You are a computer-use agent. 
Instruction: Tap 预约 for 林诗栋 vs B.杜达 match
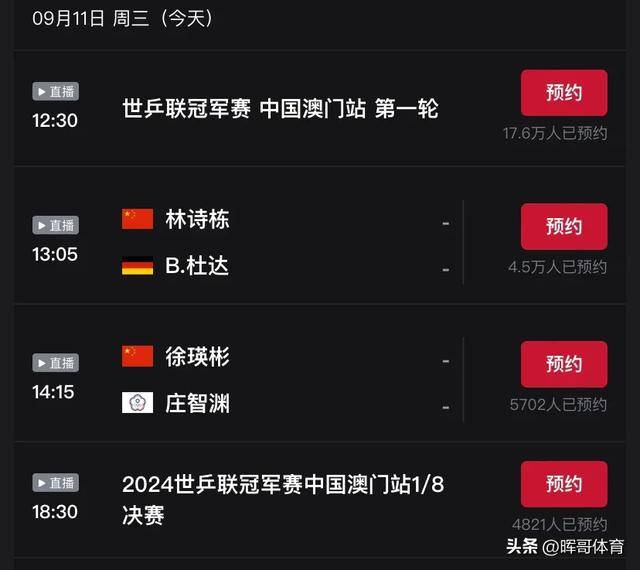point(563,227)
